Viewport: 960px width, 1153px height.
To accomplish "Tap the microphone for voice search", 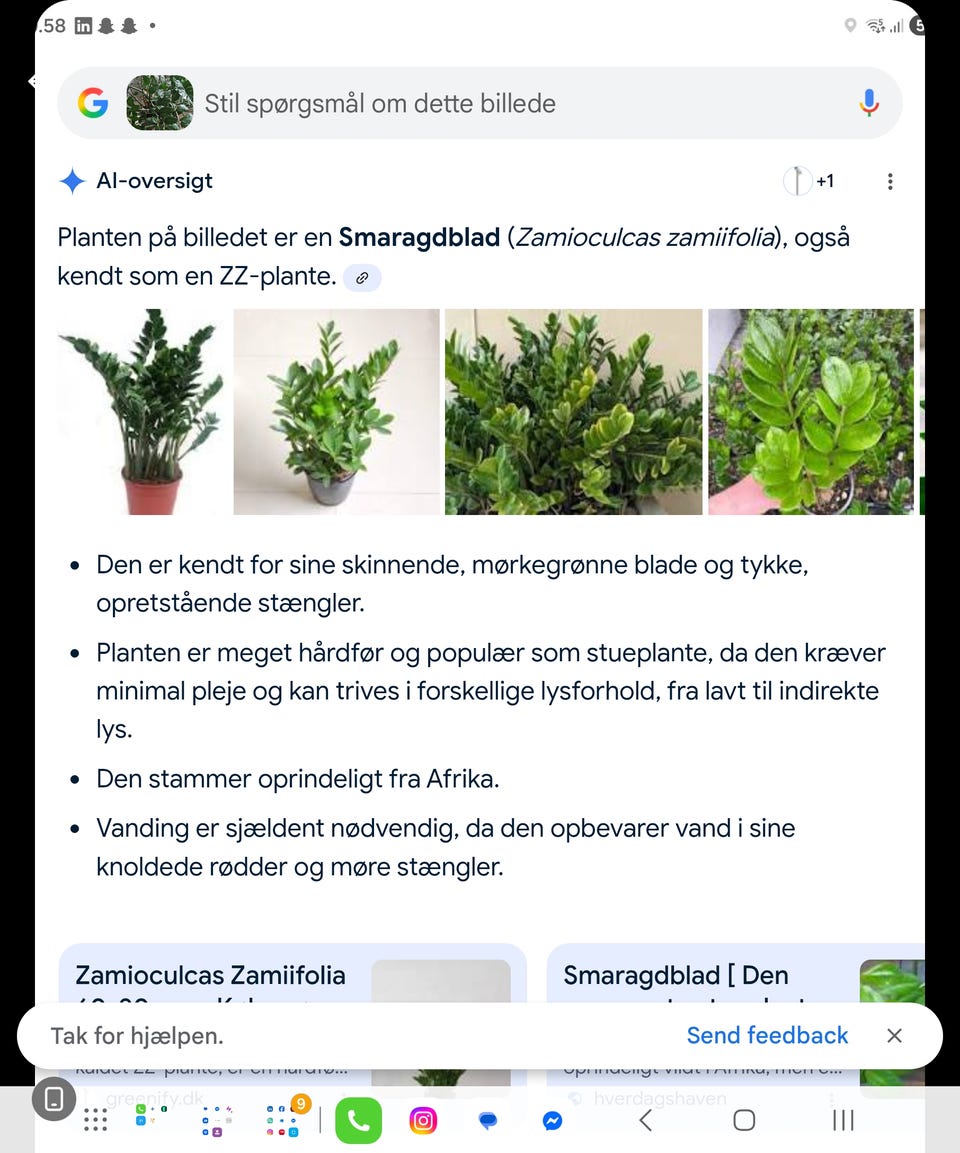I will [x=868, y=102].
